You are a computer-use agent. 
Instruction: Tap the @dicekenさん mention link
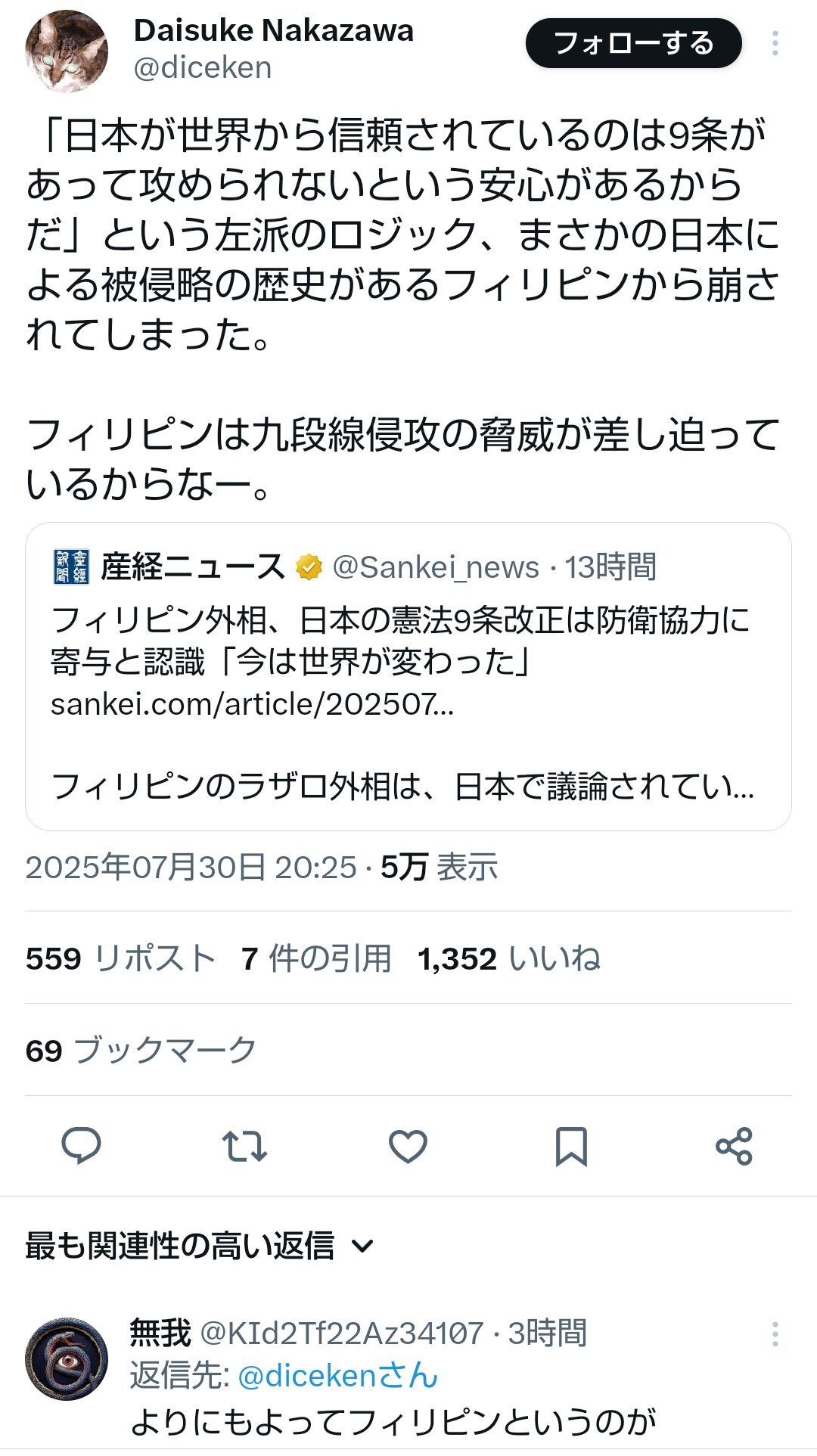338,1376
